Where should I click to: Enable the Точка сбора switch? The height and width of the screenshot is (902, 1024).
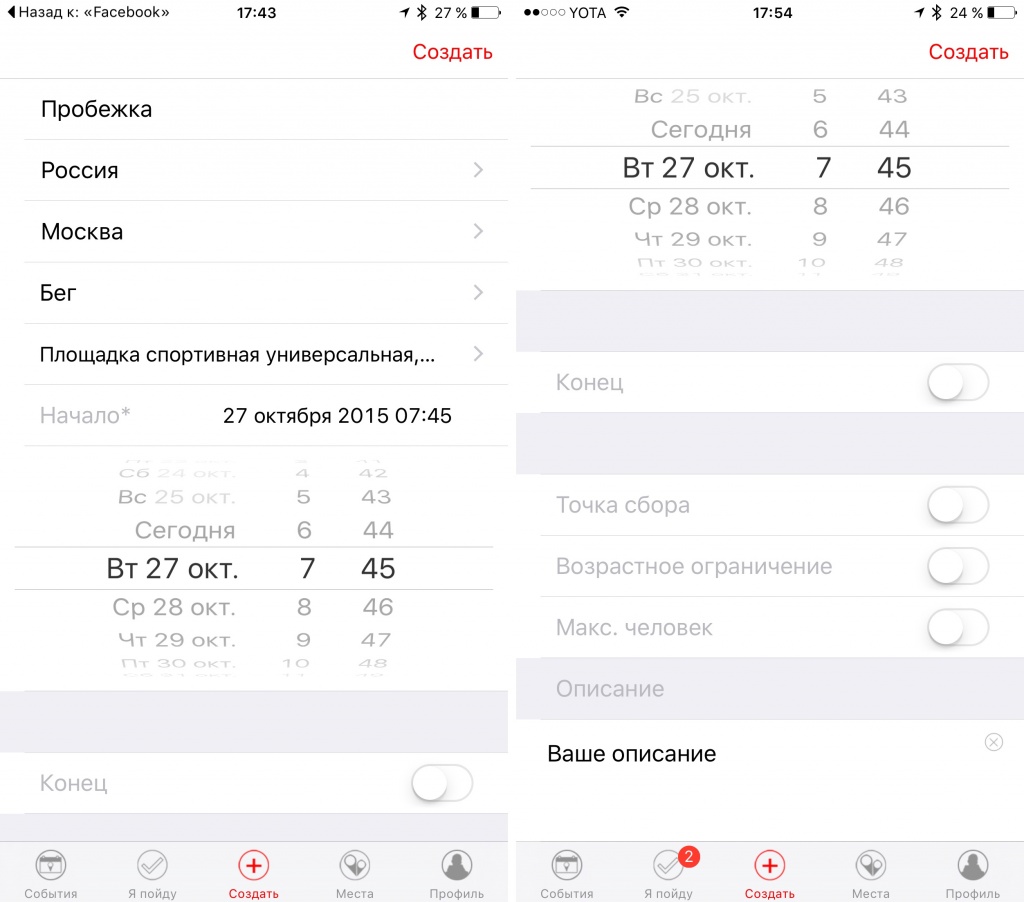coord(957,506)
